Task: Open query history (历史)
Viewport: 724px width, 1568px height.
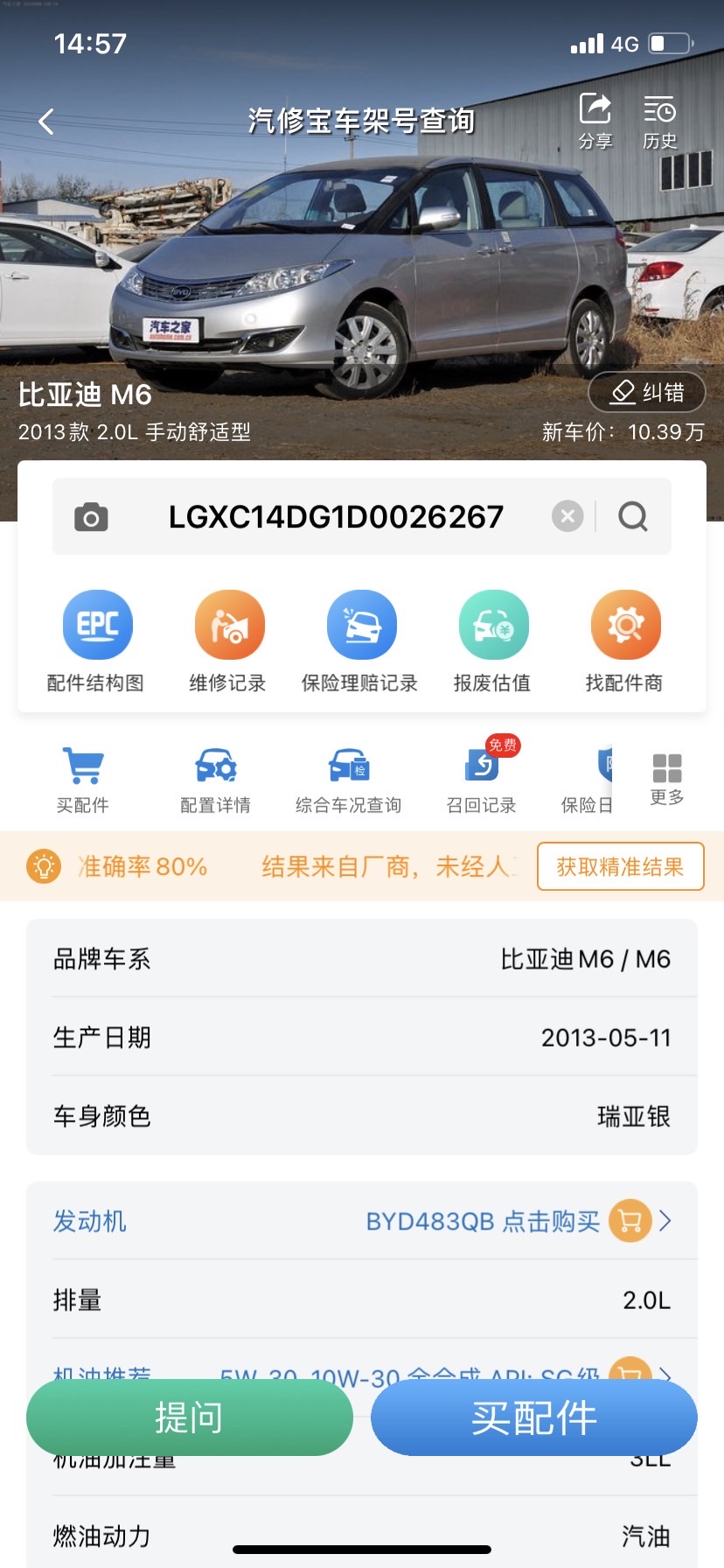Action: pyautogui.click(x=659, y=121)
